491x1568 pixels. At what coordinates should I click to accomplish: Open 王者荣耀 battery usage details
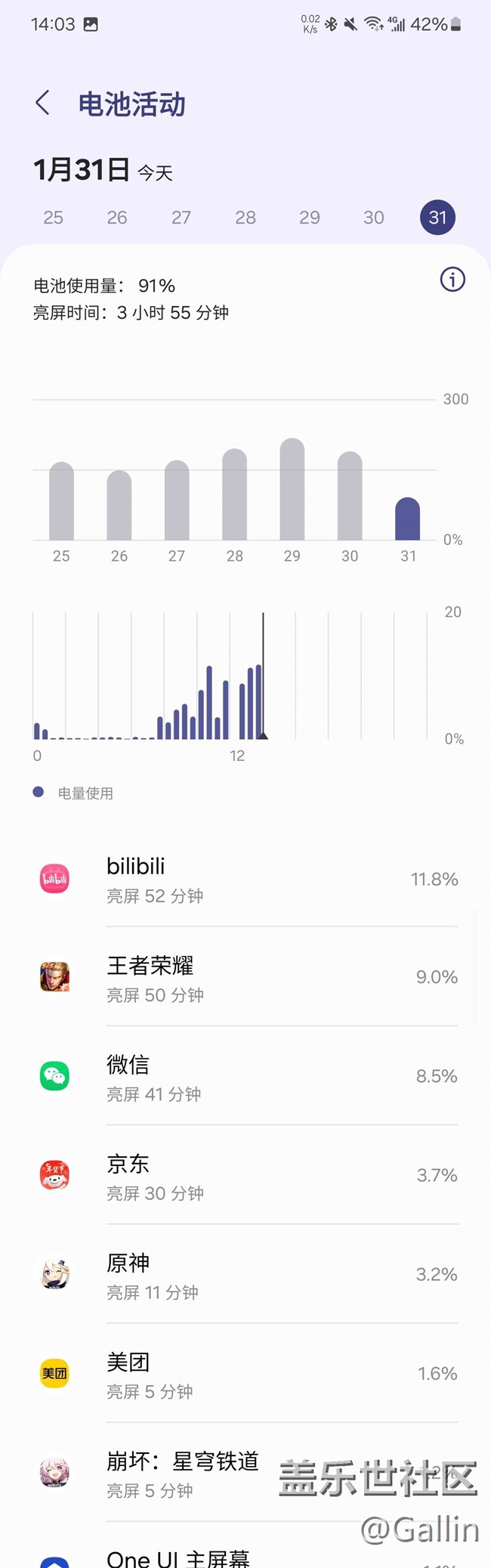pos(249,978)
